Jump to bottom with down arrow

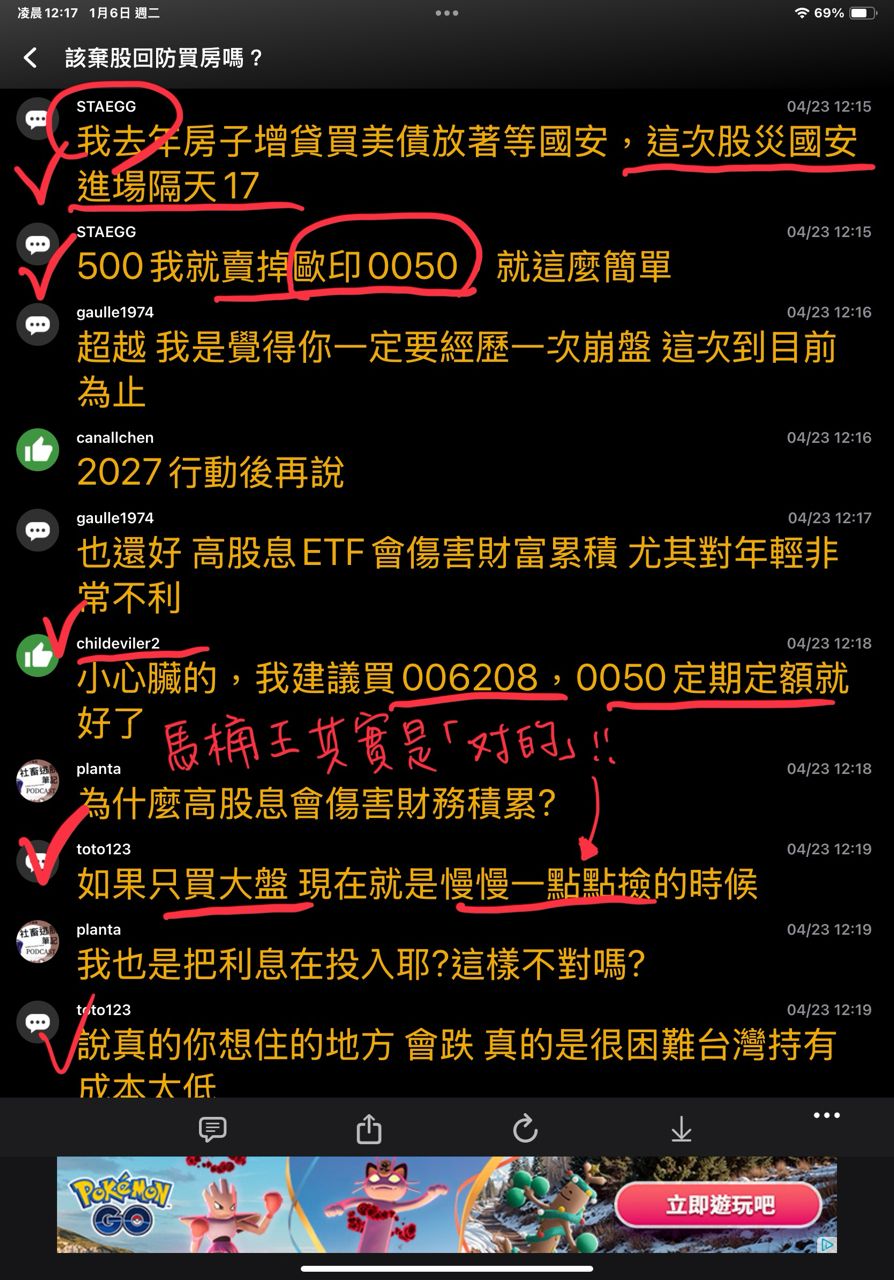(x=681, y=1129)
